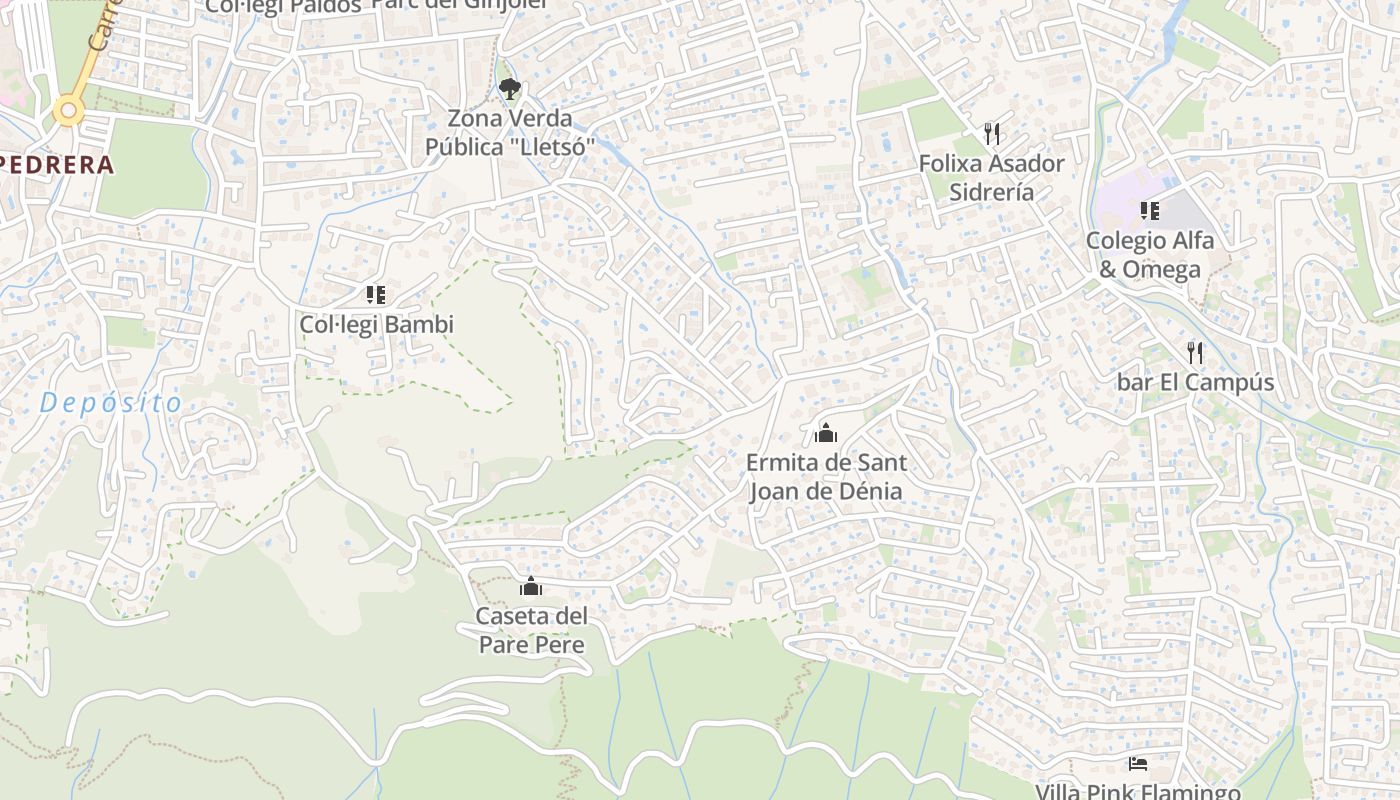This screenshot has height=800, width=1400.
Task: Open the Ermita de Sant Joan de Dénia marker
Action: click(826, 433)
